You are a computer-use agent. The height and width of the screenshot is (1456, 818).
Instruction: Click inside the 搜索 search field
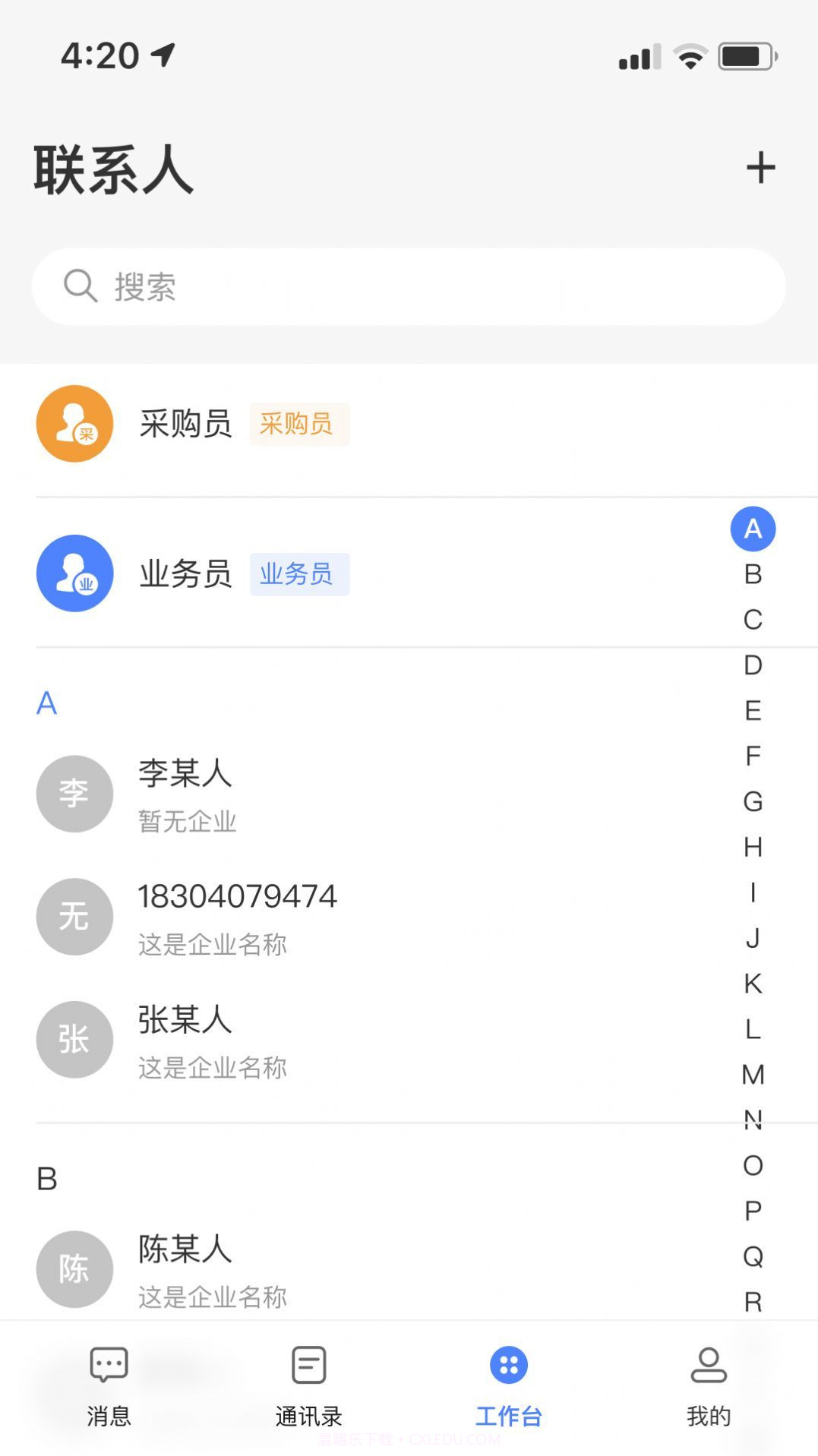[410, 286]
